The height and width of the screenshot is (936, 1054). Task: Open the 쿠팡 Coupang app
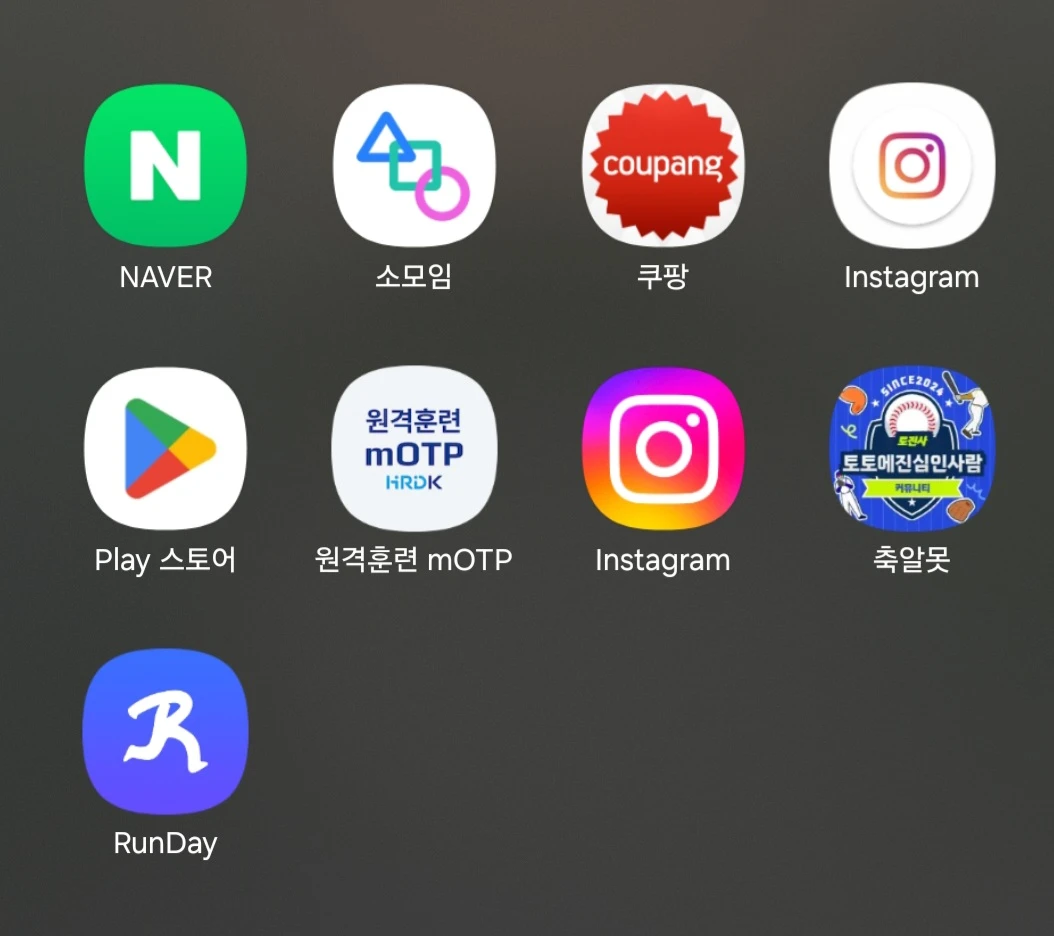(663, 165)
